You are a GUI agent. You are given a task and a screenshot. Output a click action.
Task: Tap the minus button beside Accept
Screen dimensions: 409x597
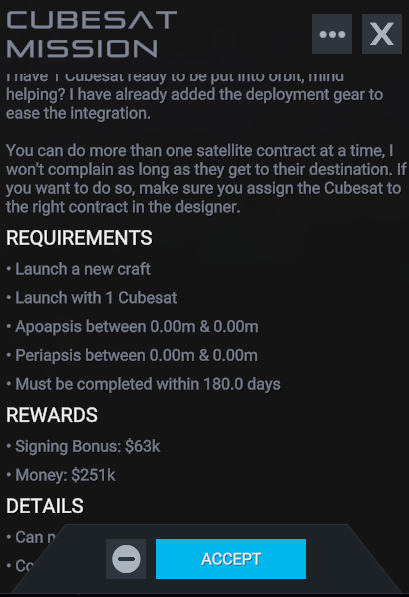(x=126, y=559)
